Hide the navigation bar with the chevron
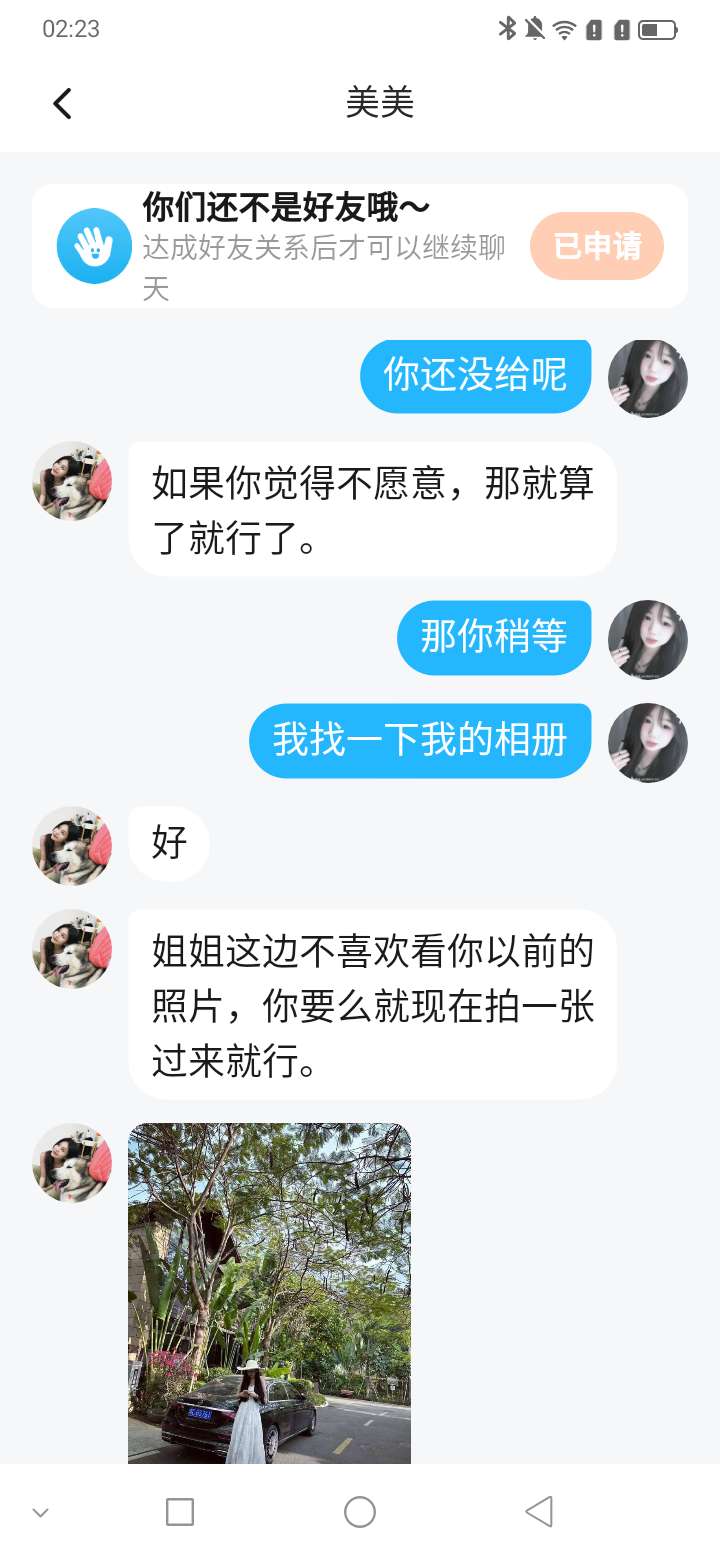Image resolution: width=720 pixels, height=1560 pixels. click(41, 1512)
